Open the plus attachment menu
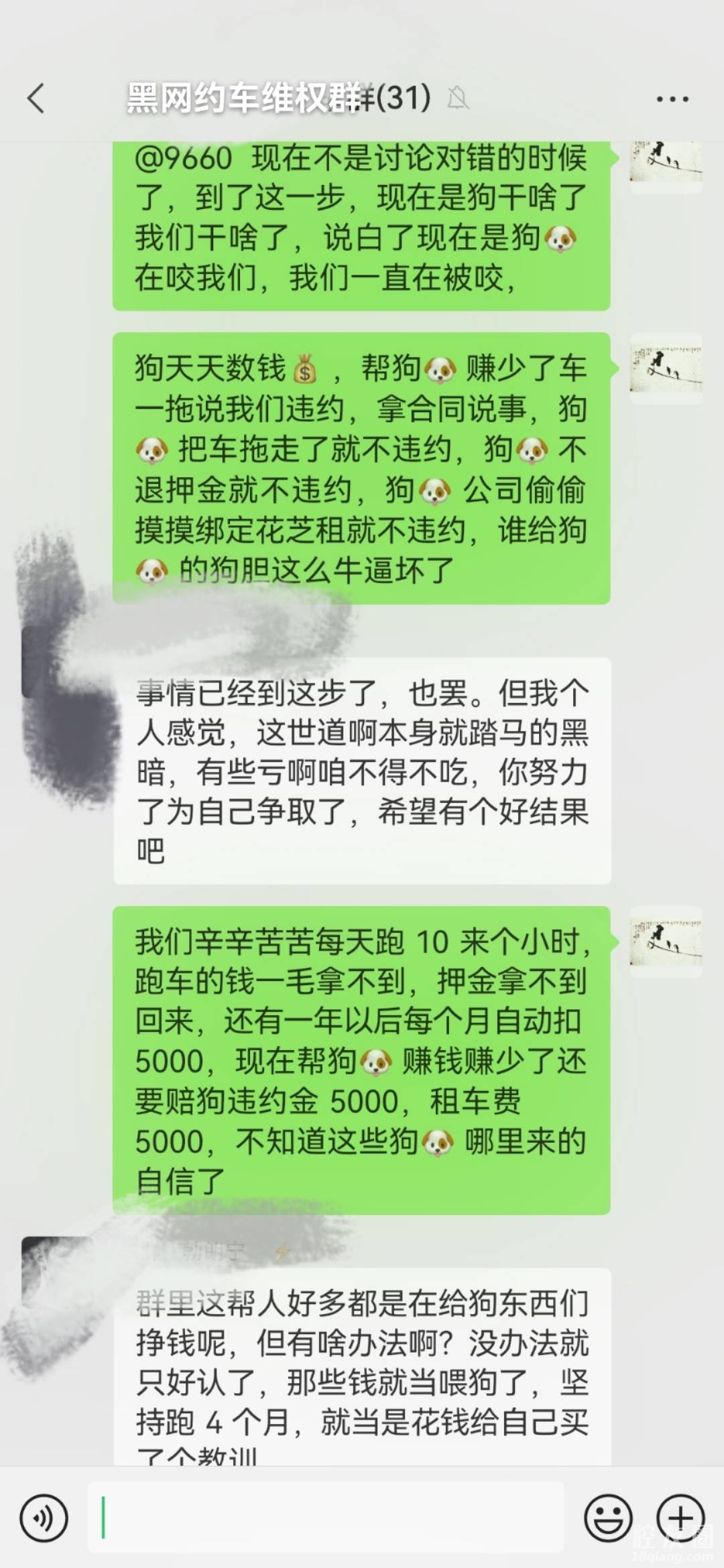The width and height of the screenshot is (724, 1568). coord(680,1518)
